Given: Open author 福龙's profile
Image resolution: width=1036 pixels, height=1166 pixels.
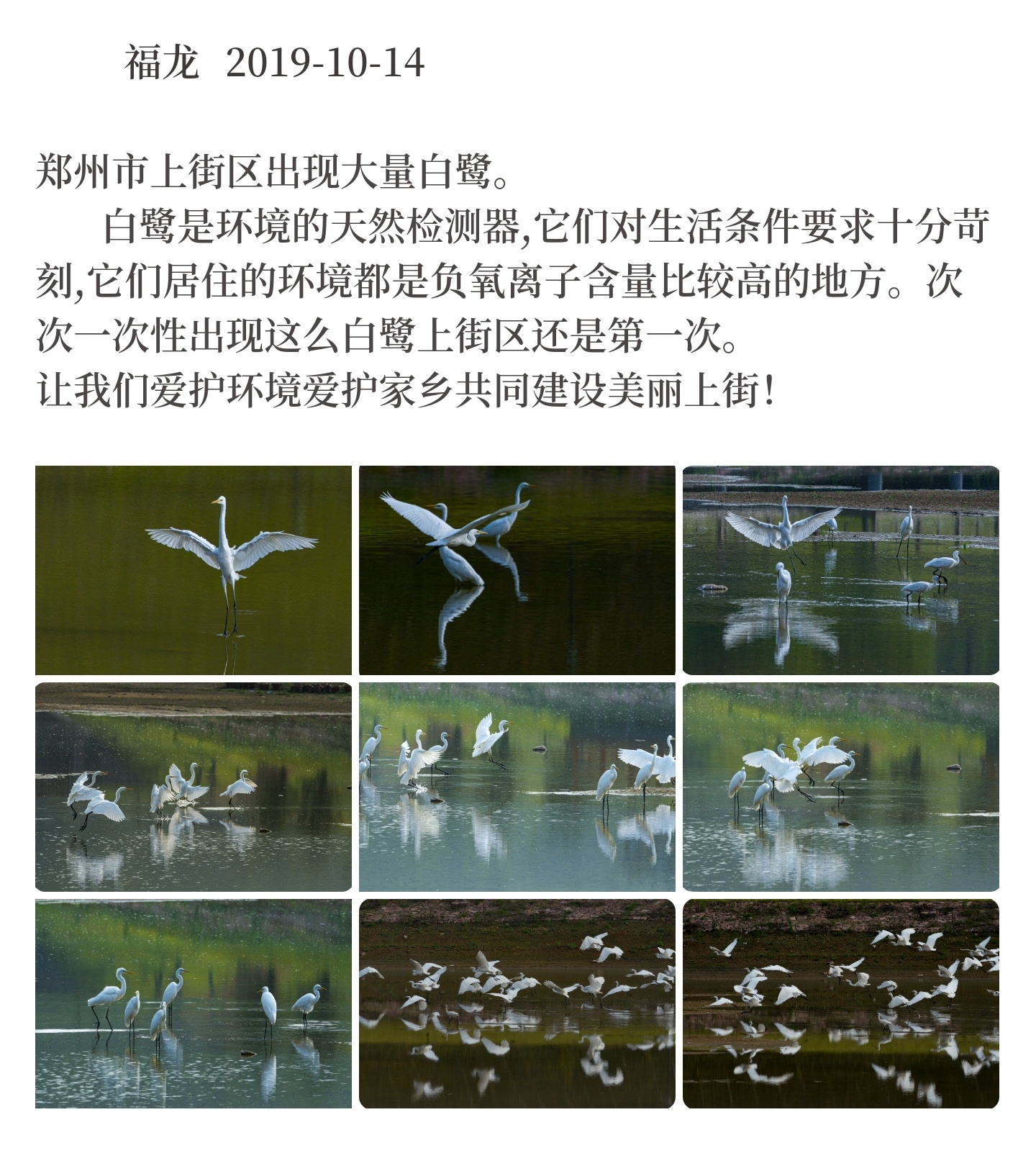Looking at the screenshot, I should (161, 62).
